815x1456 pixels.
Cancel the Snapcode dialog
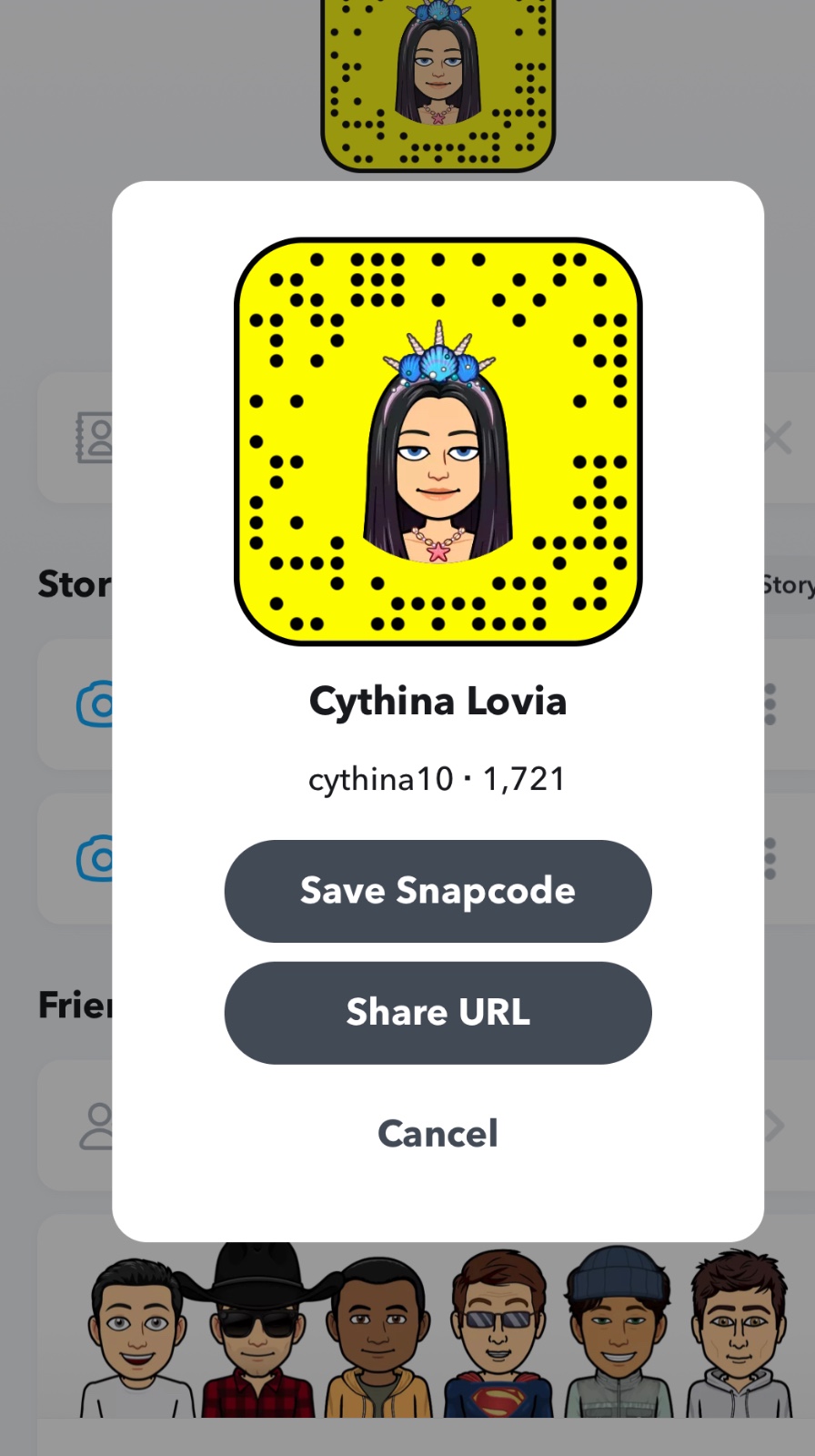click(x=438, y=1134)
